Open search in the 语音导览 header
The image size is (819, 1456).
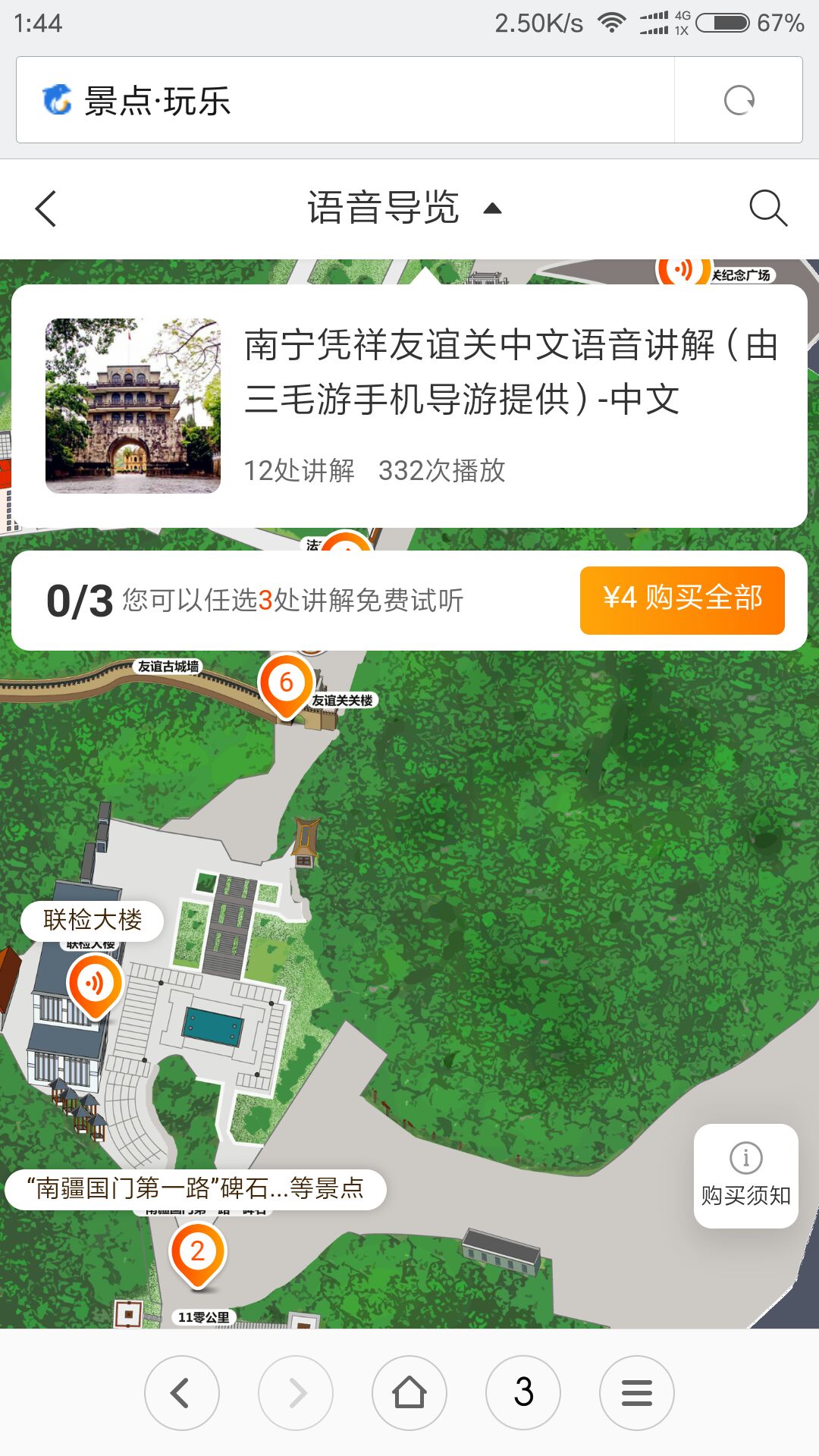(x=767, y=209)
